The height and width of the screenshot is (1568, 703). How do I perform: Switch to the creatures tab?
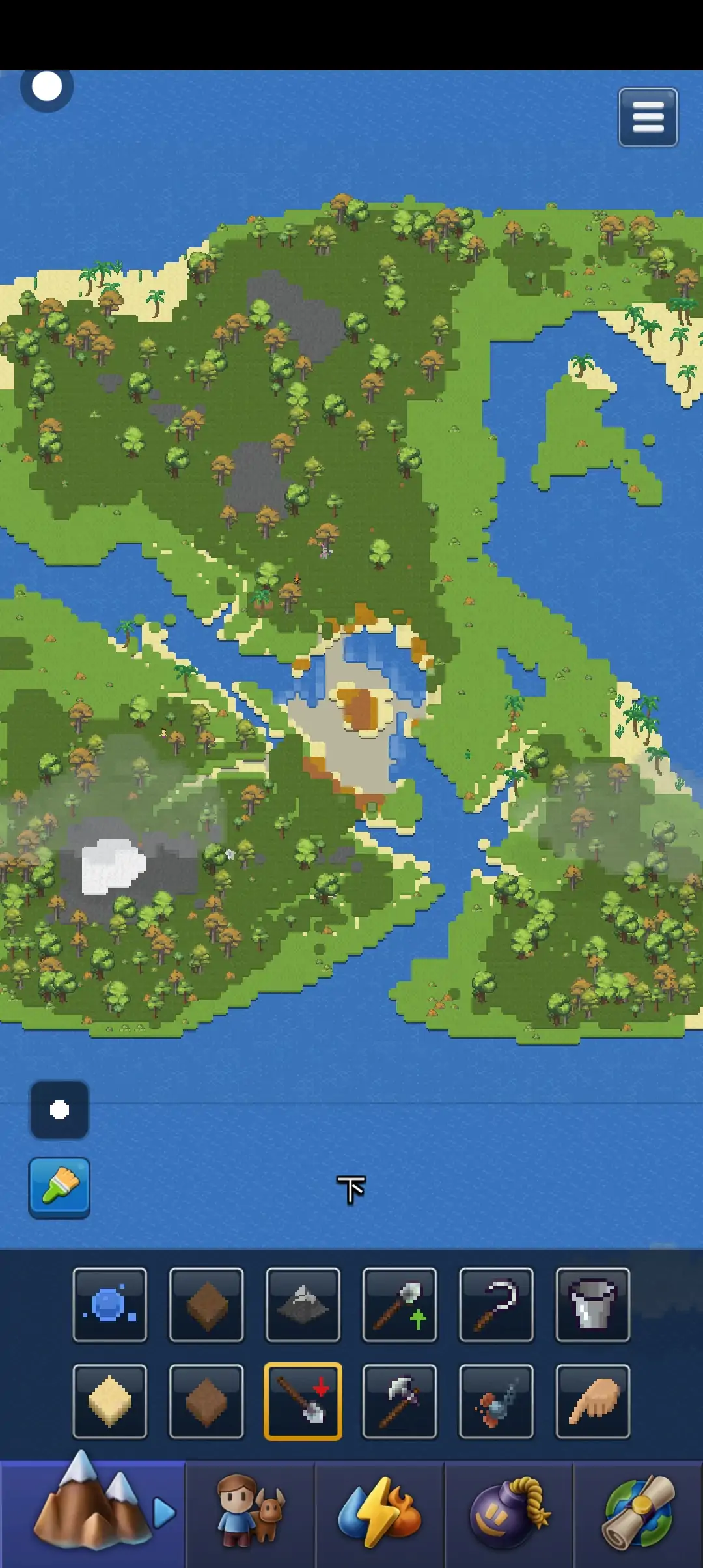click(x=250, y=1512)
